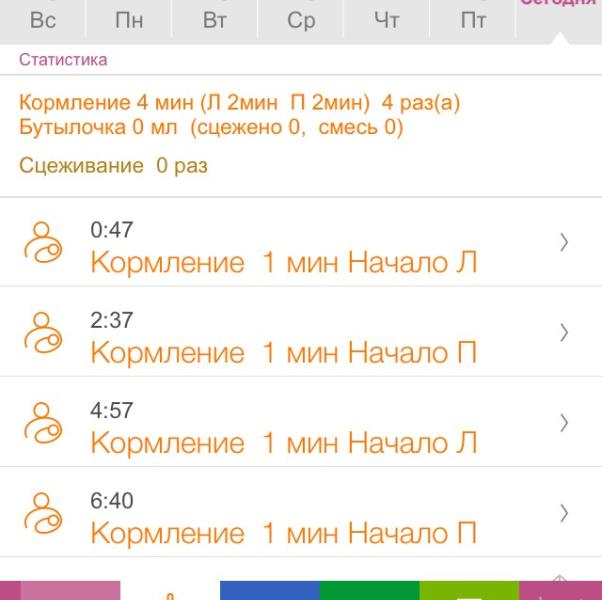Screen dimensions: 602x600
Task: Go to the Чт day tab
Action: pos(386,20)
